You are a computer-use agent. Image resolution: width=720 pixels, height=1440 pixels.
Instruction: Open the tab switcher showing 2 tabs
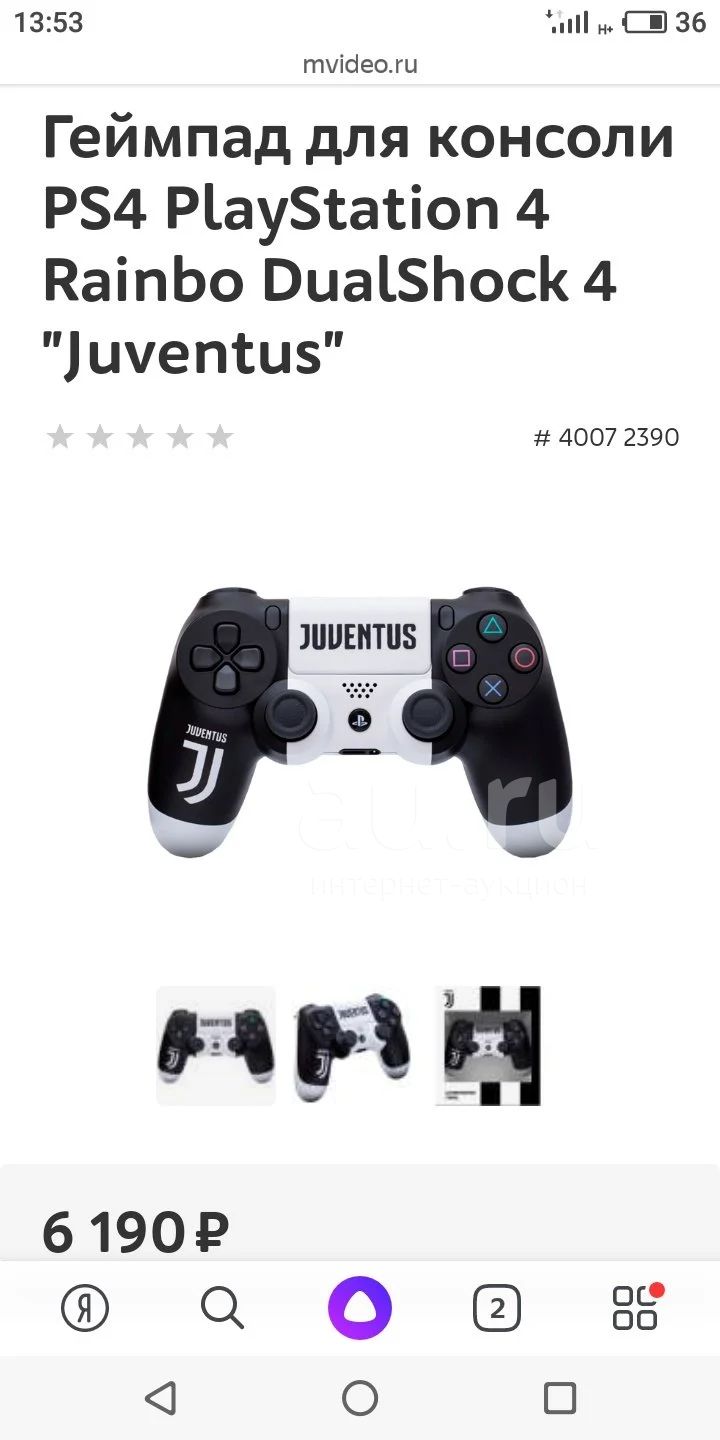tap(497, 1308)
